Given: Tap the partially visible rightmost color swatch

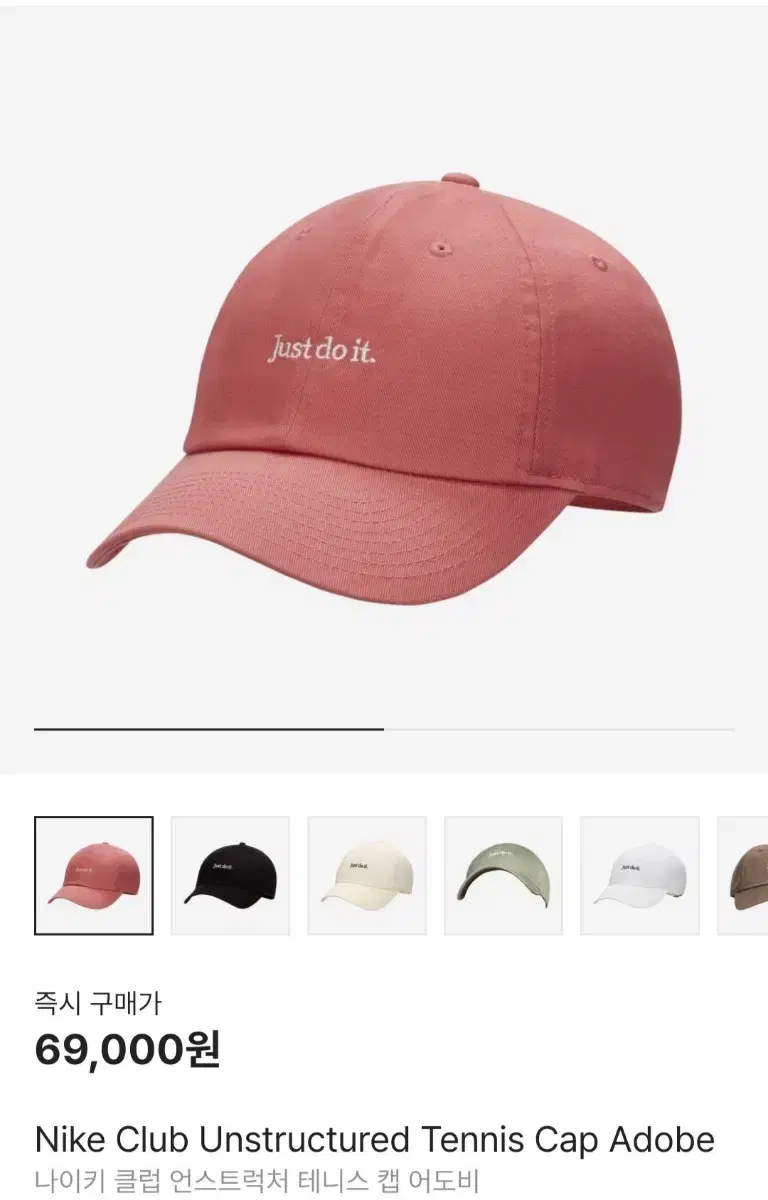Looking at the screenshot, I should click(x=750, y=872).
